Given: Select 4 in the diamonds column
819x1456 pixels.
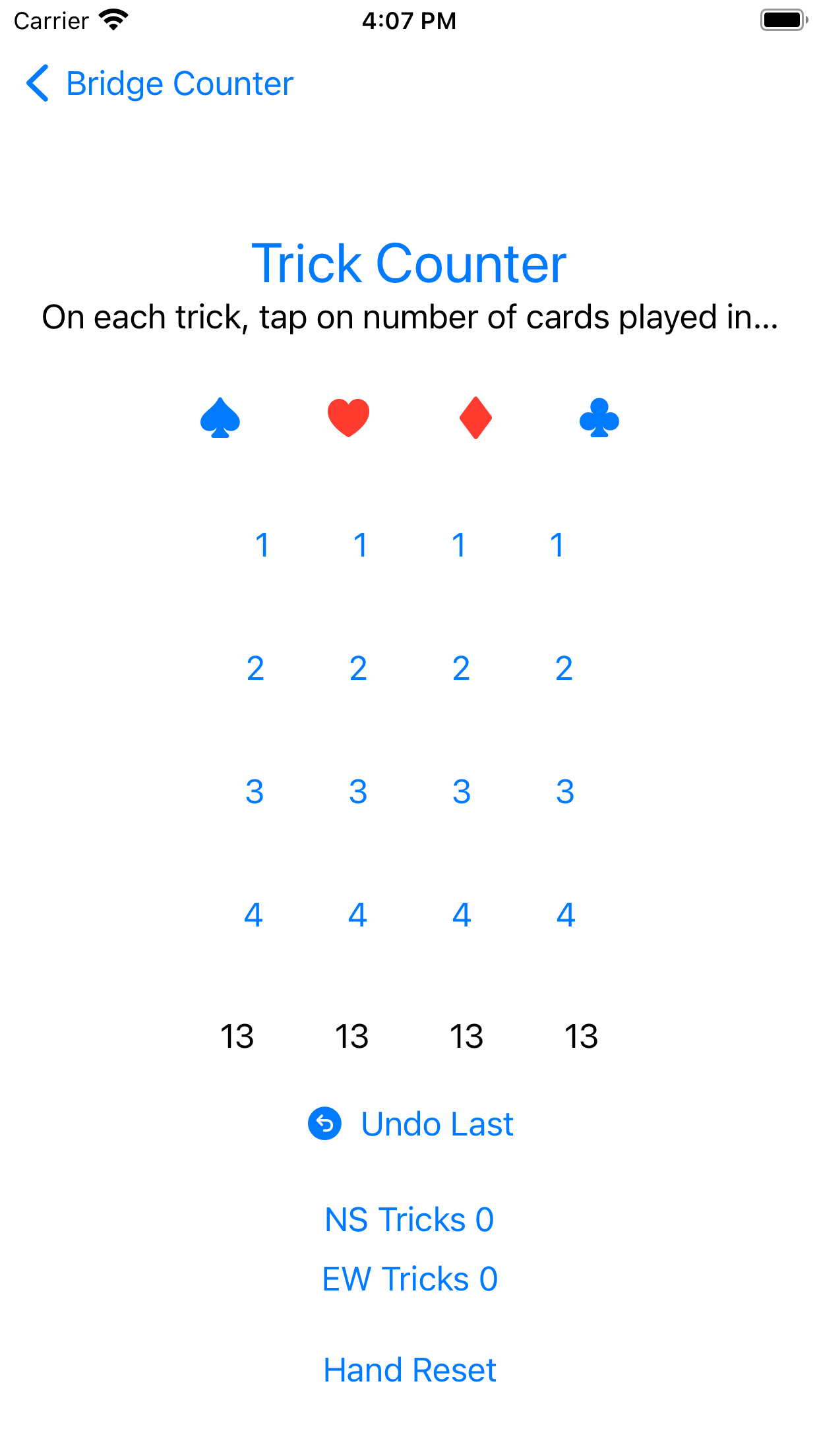Looking at the screenshot, I should [x=462, y=915].
